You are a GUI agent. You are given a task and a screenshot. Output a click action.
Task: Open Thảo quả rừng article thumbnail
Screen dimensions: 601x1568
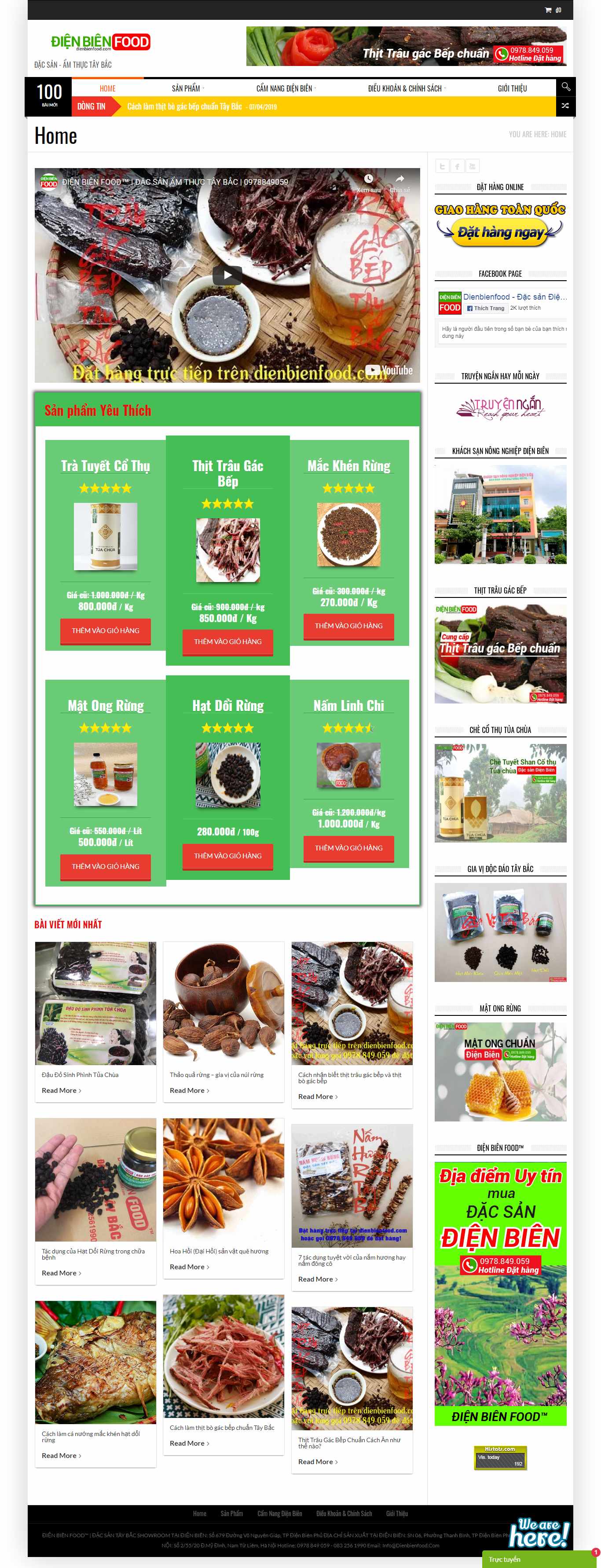pos(223,1003)
